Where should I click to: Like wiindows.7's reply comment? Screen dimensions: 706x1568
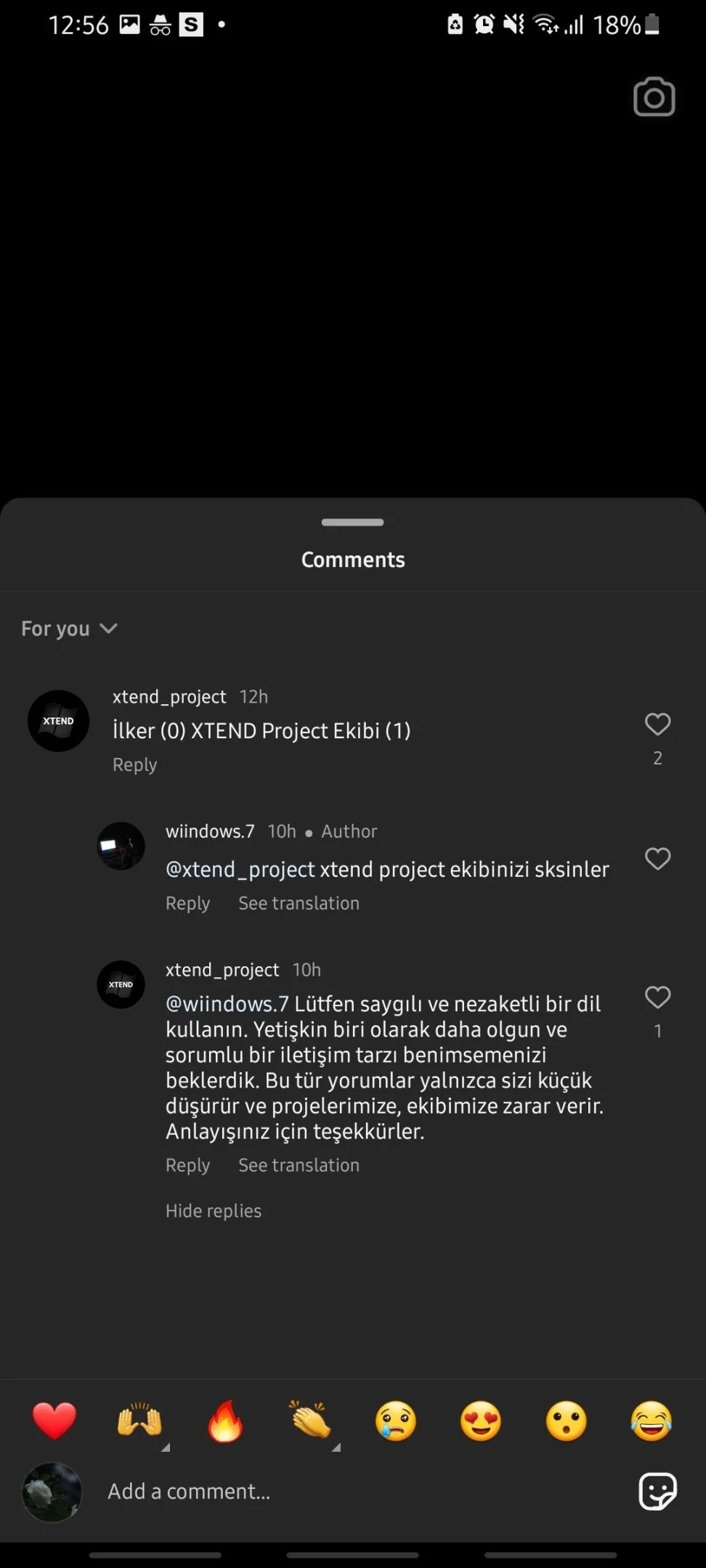coord(657,859)
